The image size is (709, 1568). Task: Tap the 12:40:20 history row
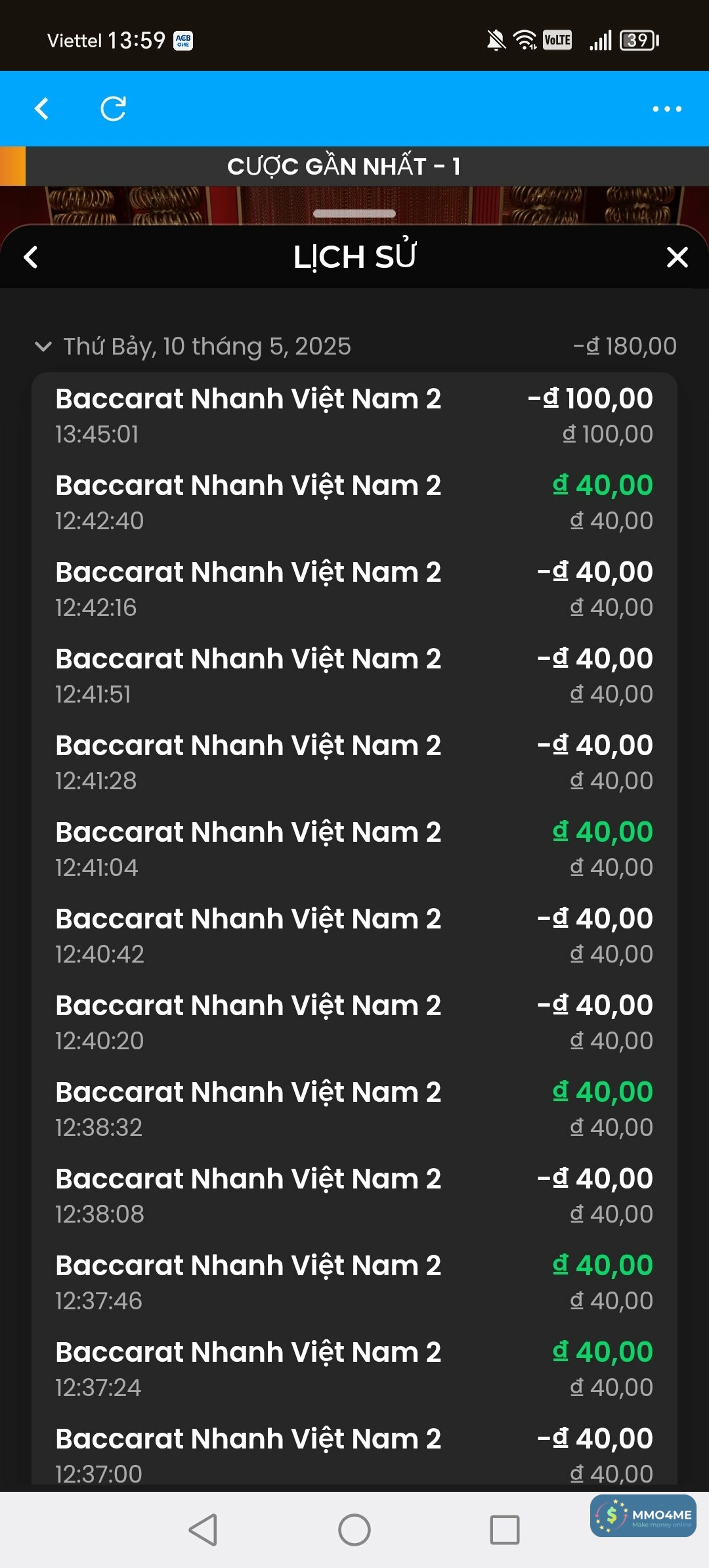pos(354,1022)
